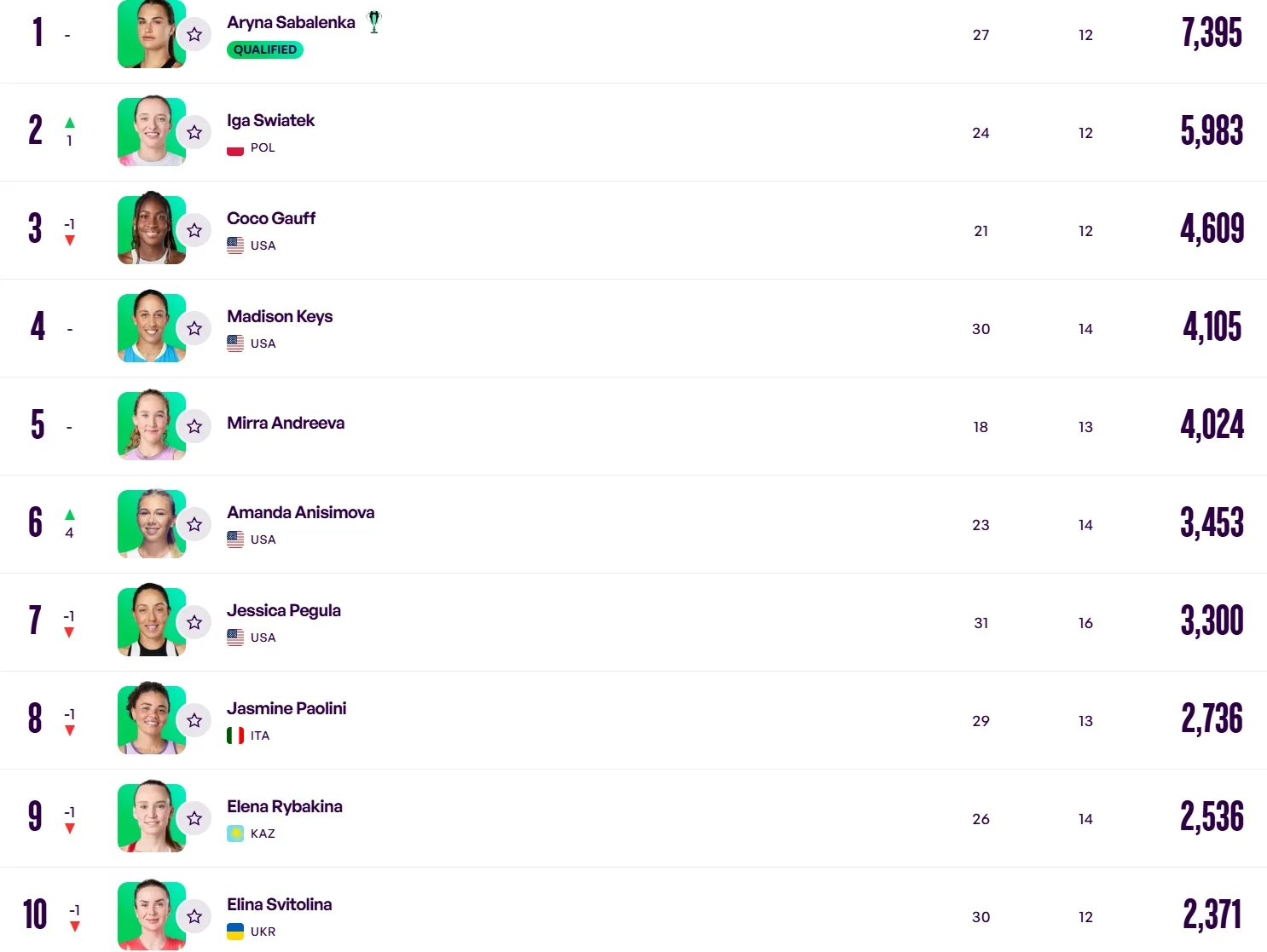Open Aryna Sabalenka's player profile
1267x952 pixels.
coord(291,22)
